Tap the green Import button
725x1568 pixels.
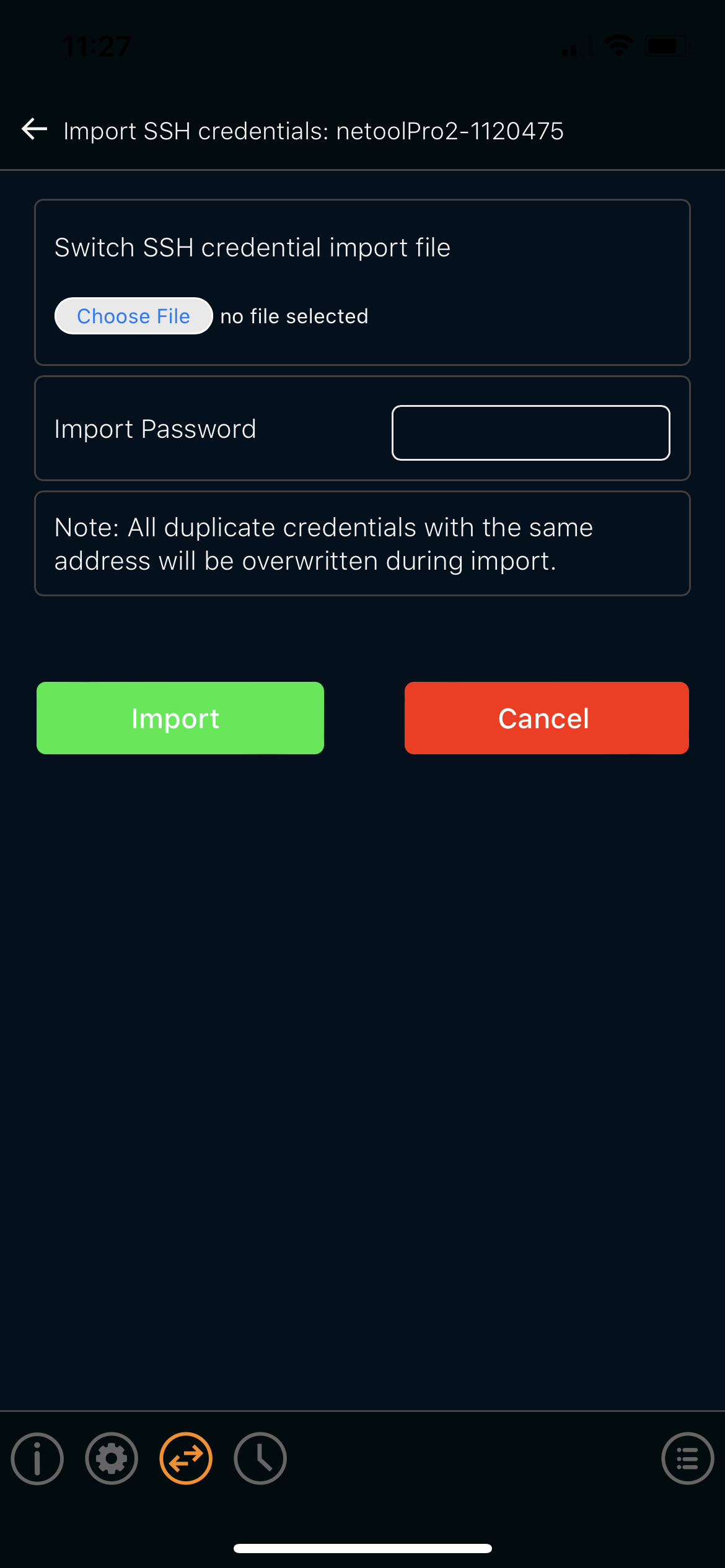(x=180, y=718)
